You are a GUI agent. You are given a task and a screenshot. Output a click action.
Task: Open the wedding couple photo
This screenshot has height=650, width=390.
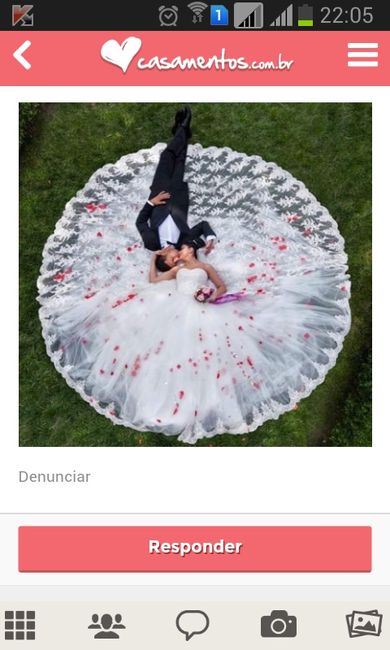tap(195, 274)
